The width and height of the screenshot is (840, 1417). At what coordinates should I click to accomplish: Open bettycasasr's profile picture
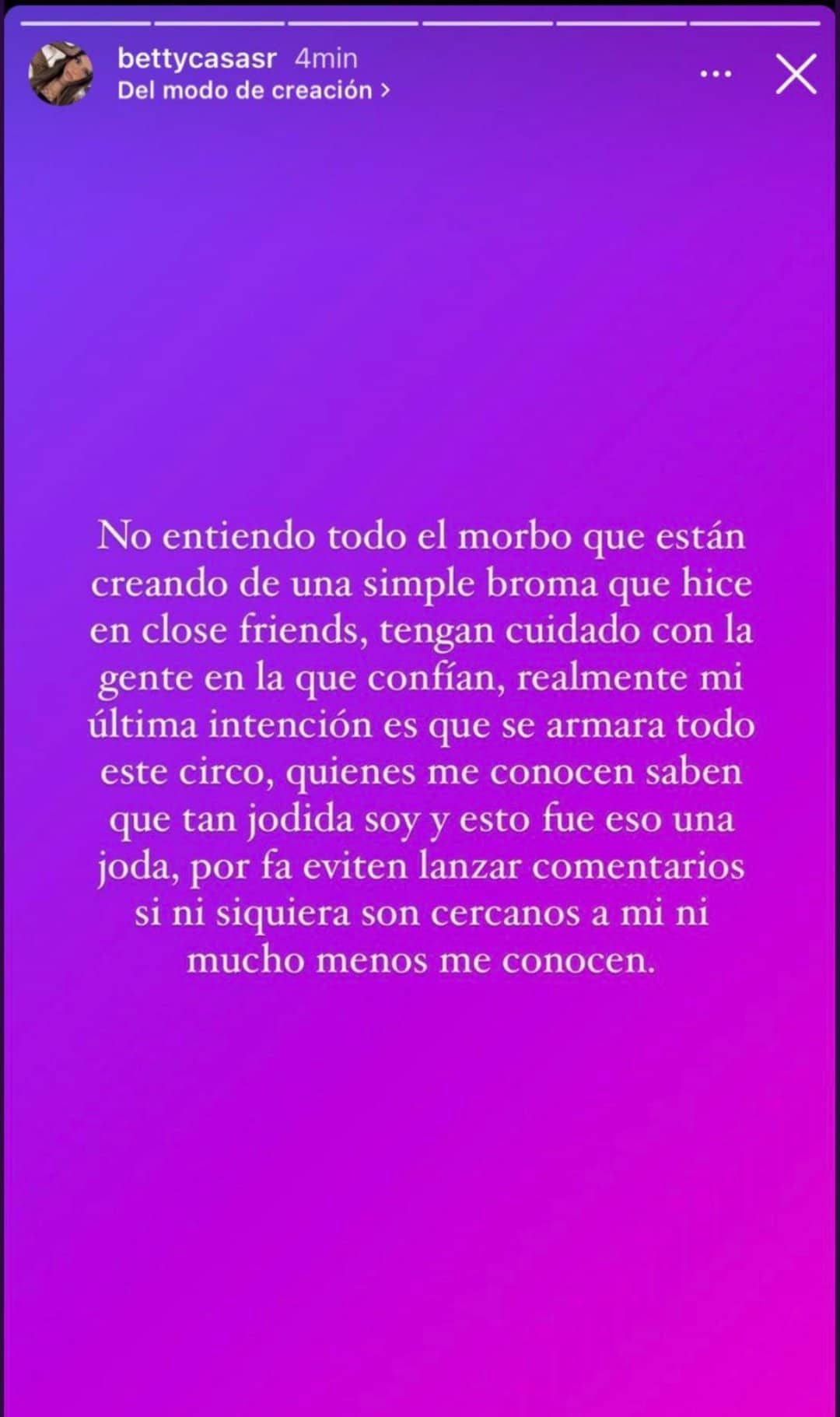(x=61, y=75)
